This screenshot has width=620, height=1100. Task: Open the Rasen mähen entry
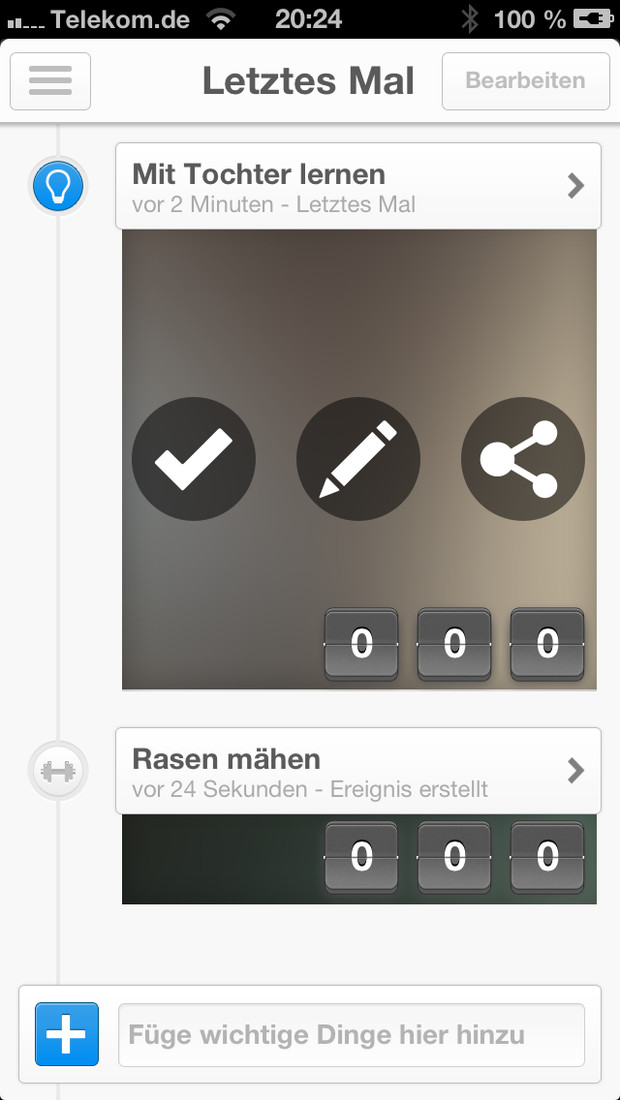(358, 770)
